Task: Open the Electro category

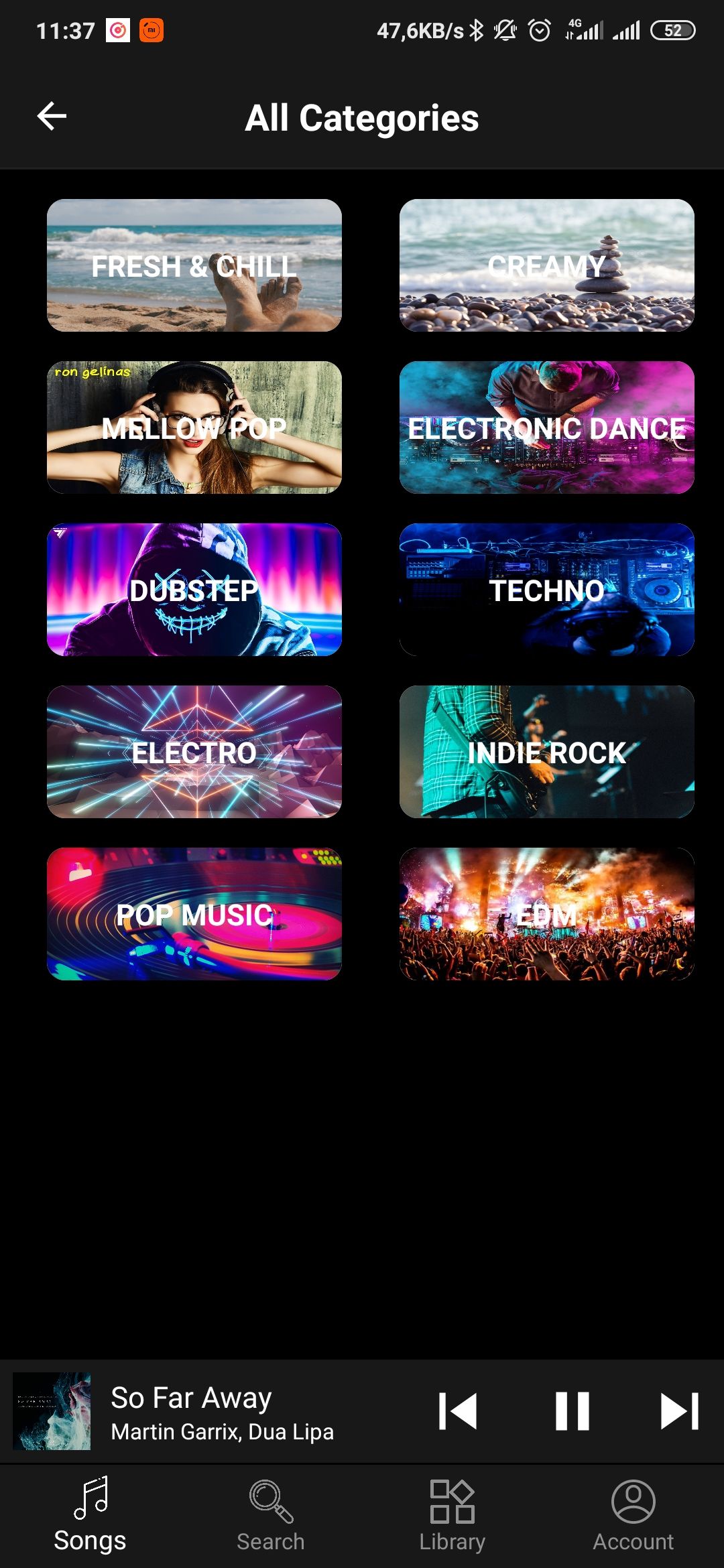Action: click(x=194, y=752)
